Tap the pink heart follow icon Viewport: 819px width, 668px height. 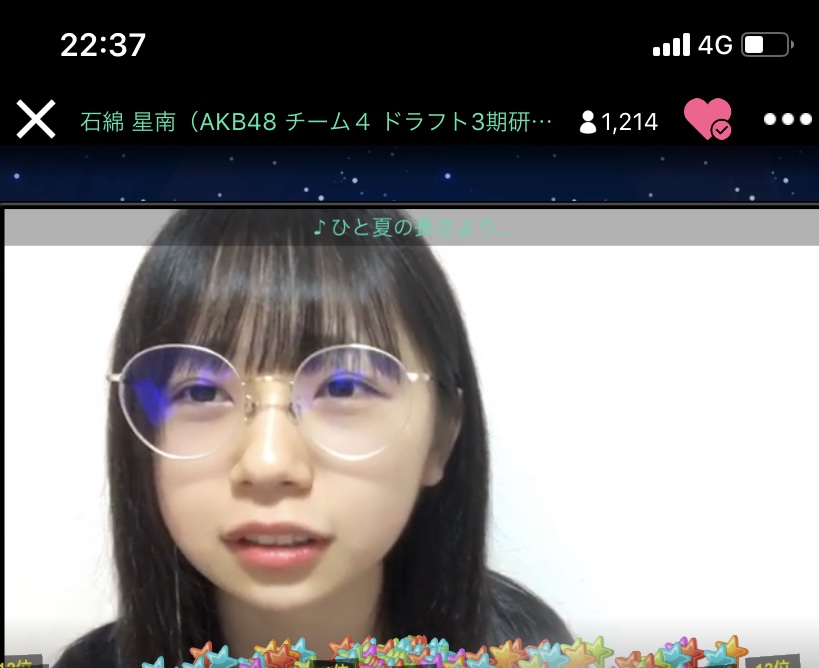[x=707, y=120]
